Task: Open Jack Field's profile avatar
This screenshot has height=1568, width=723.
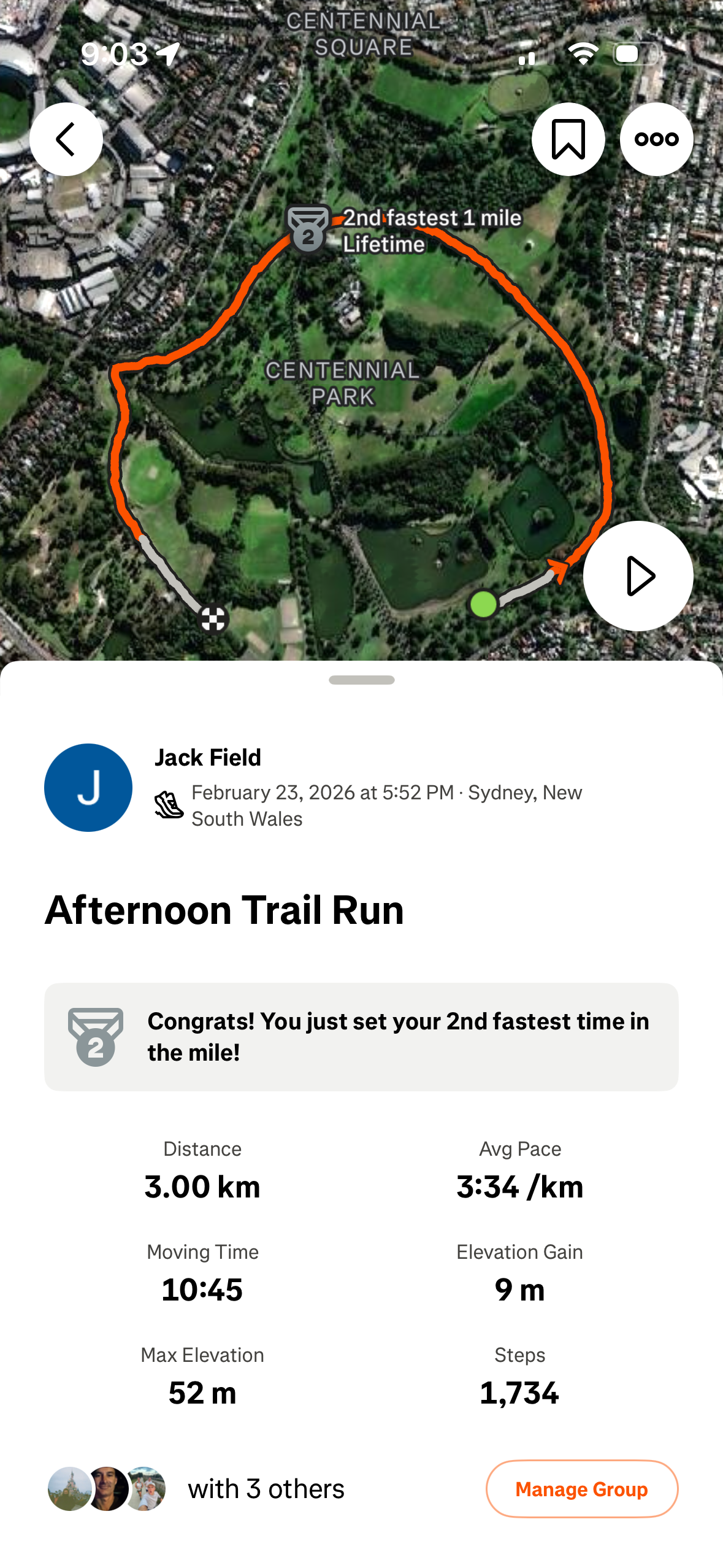Action: [88, 787]
